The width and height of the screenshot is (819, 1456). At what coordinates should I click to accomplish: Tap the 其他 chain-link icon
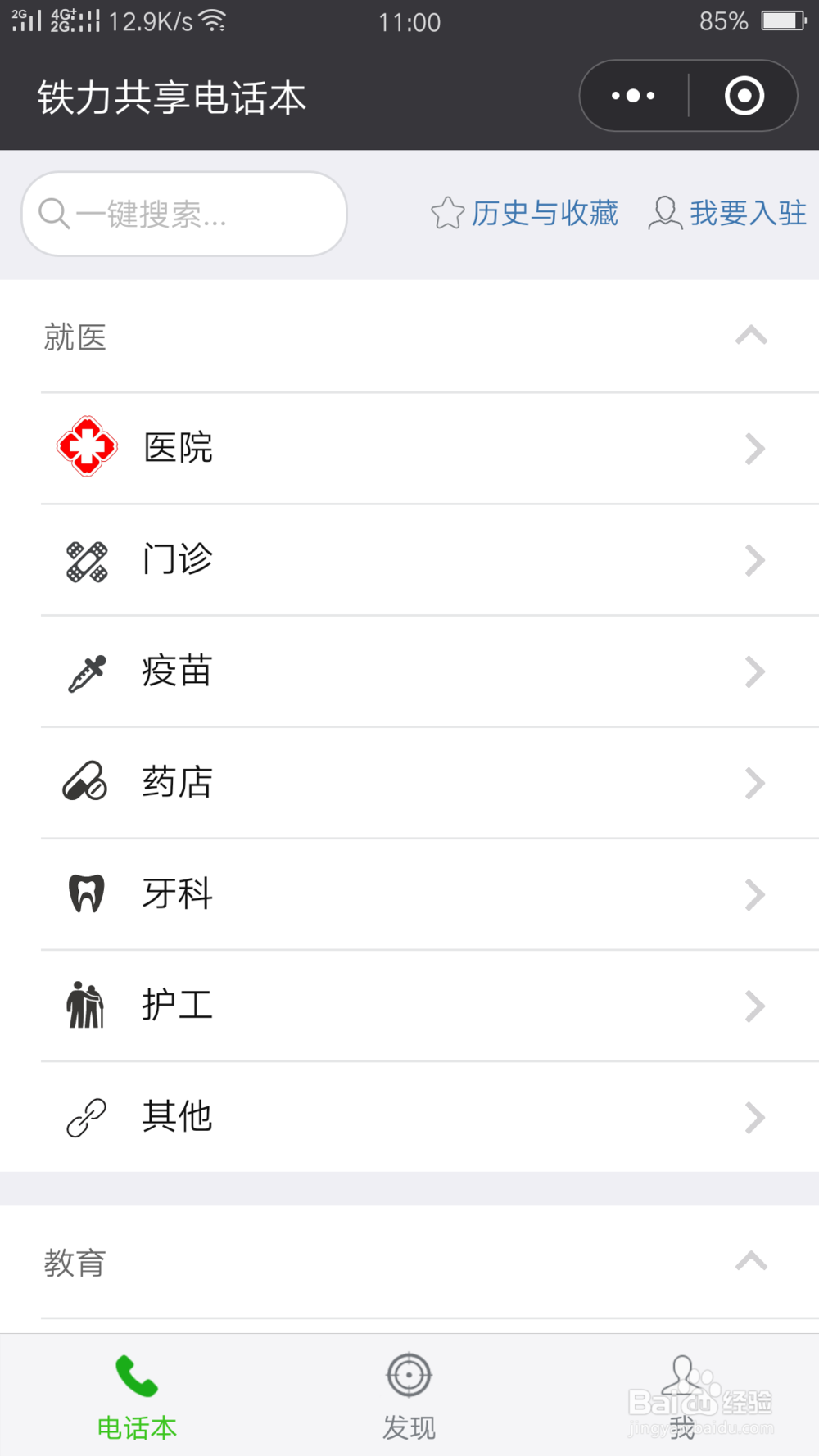click(87, 1117)
